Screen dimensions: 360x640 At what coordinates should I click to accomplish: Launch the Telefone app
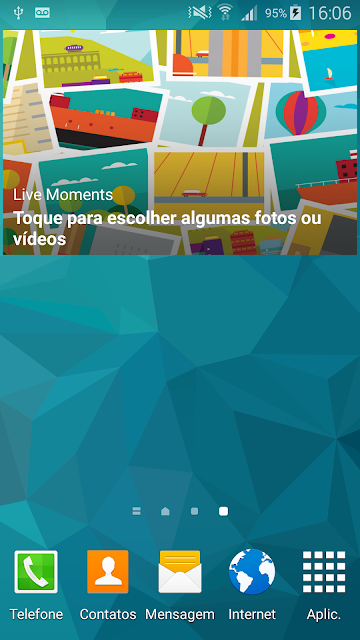(36, 585)
